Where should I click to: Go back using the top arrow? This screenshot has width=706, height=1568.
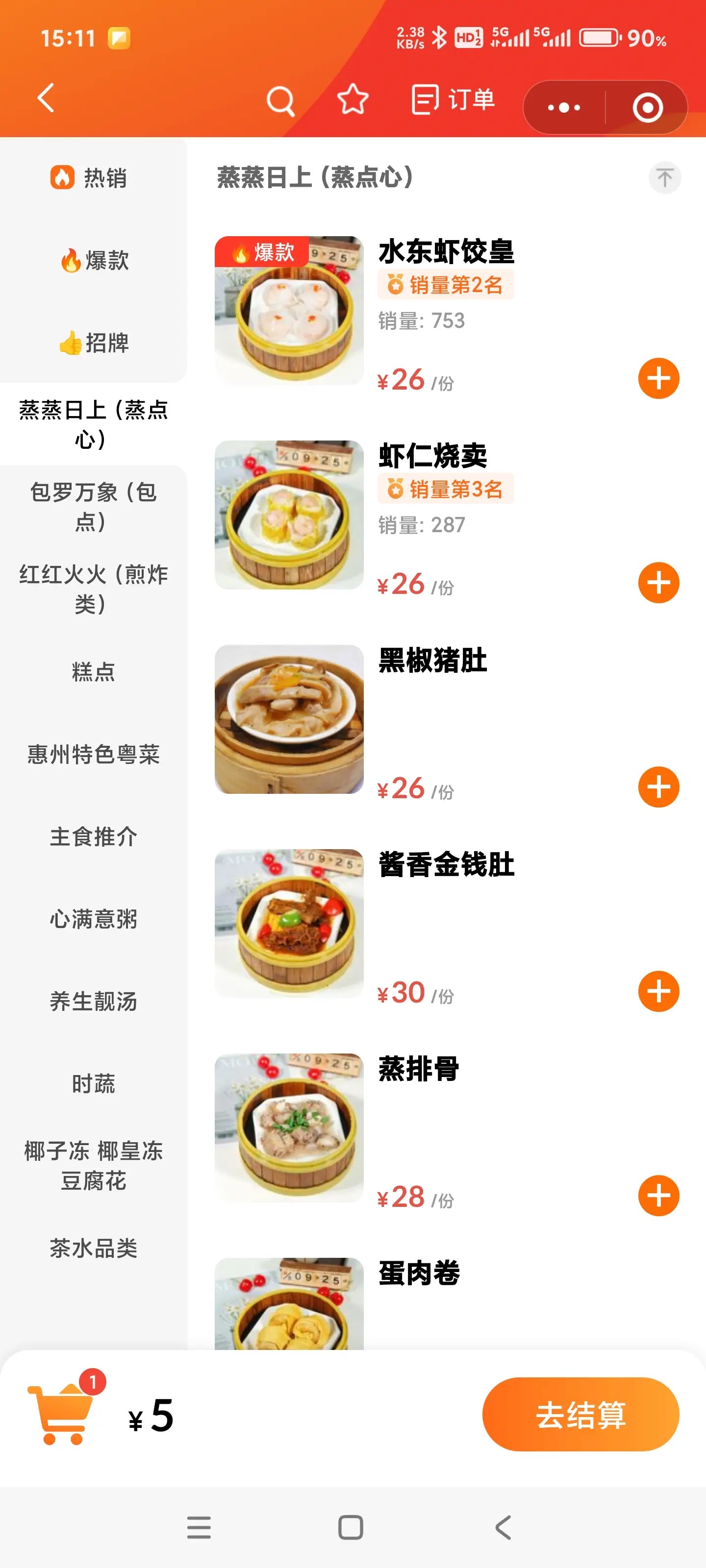46,98
